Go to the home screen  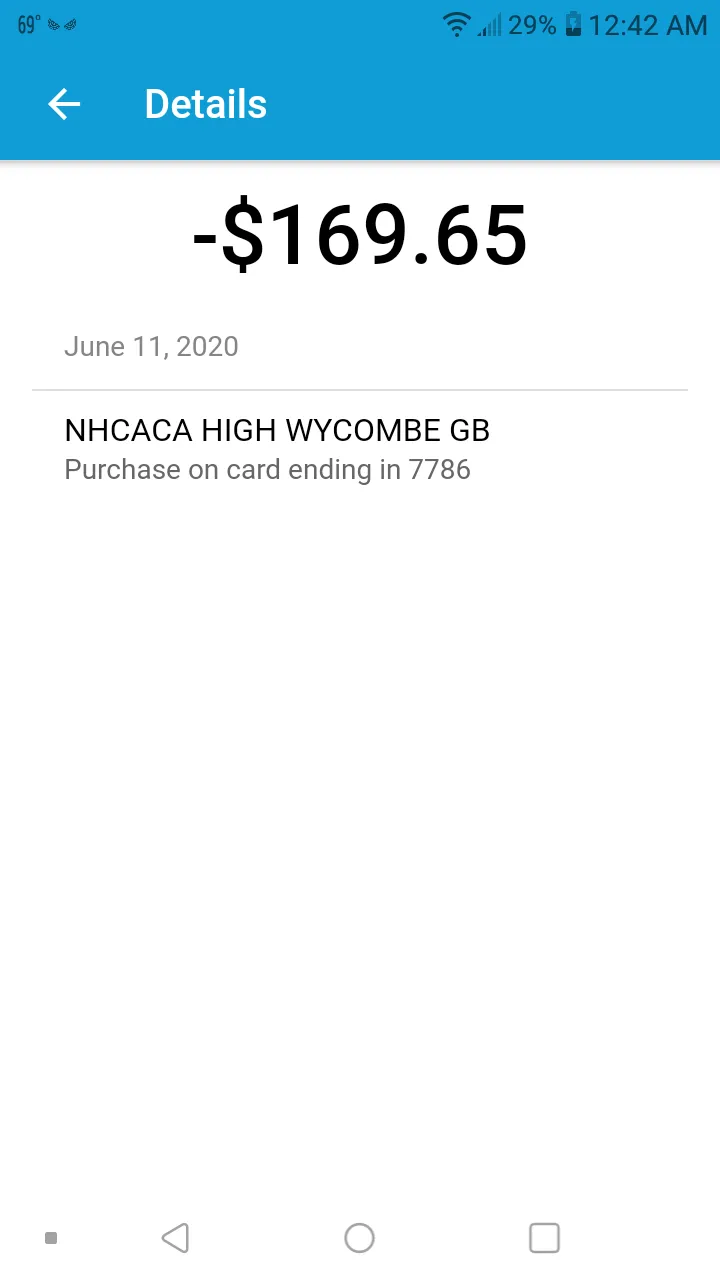[x=360, y=1238]
